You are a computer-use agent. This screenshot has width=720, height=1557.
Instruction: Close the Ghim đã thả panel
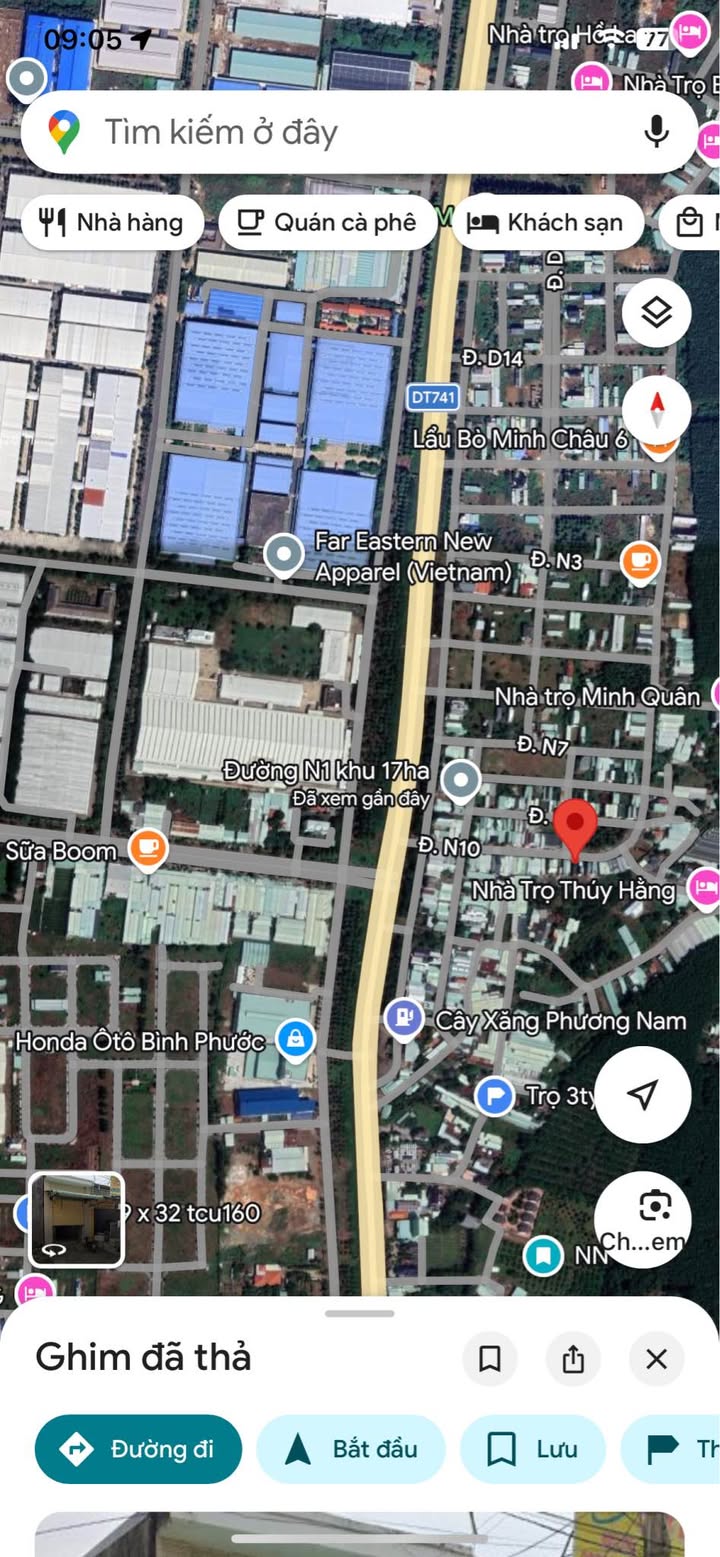pyautogui.click(x=656, y=1359)
